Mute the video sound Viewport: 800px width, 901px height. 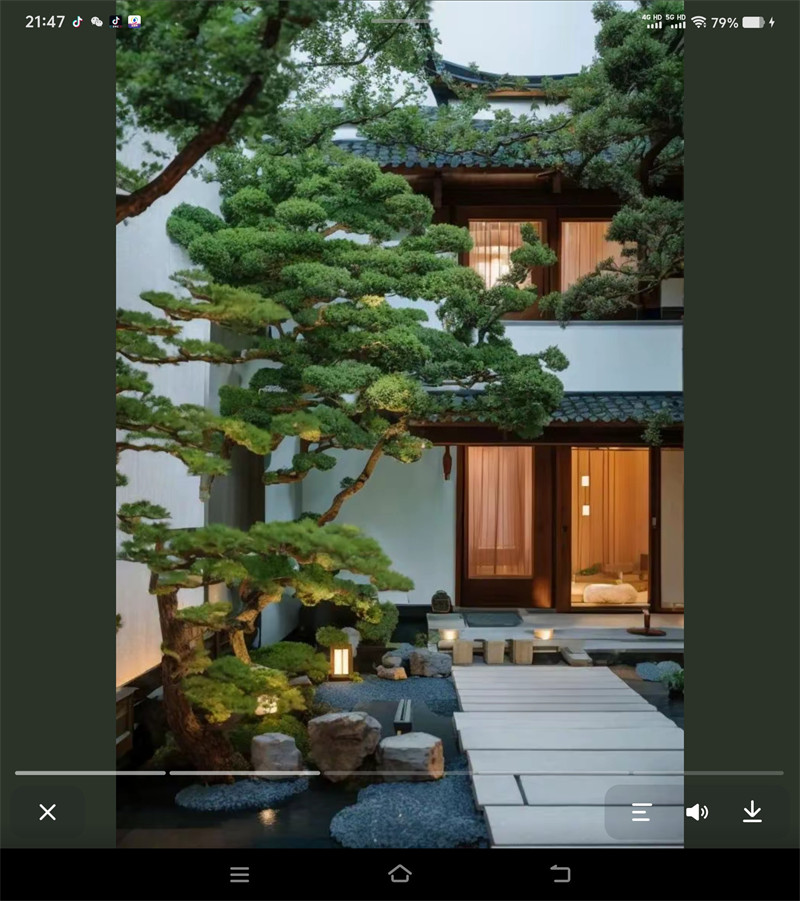pyautogui.click(x=697, y=812)
